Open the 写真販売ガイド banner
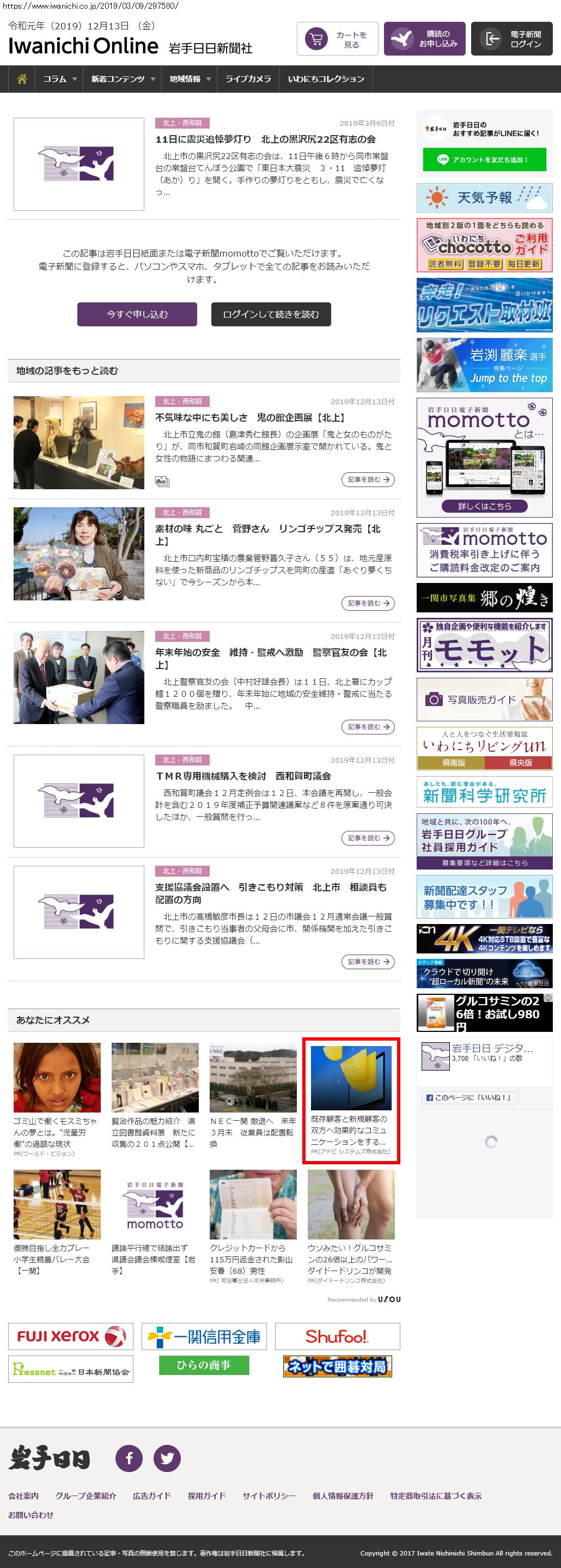The image size is (561, 1568). pos(484,700)
